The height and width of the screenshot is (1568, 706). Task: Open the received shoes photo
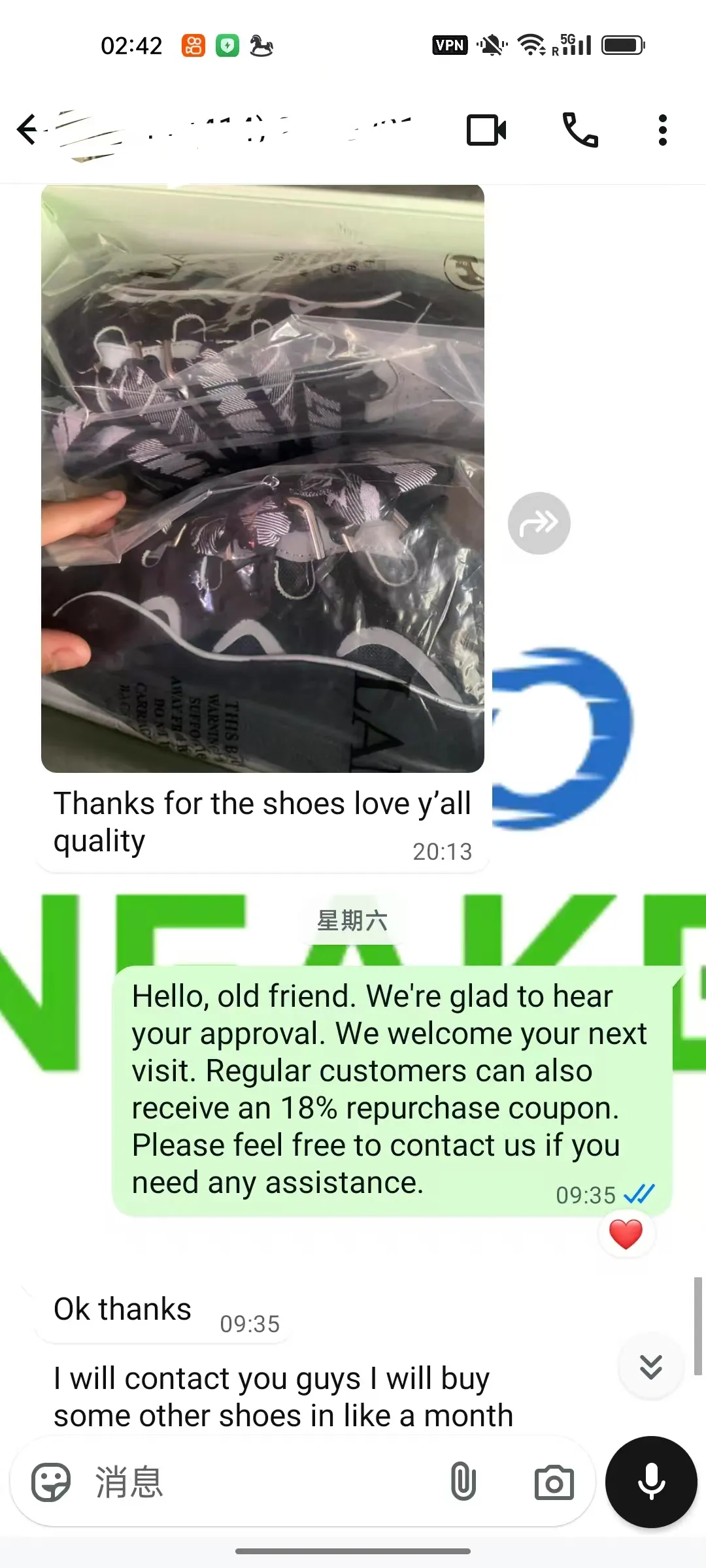click(x=262, y=478)
